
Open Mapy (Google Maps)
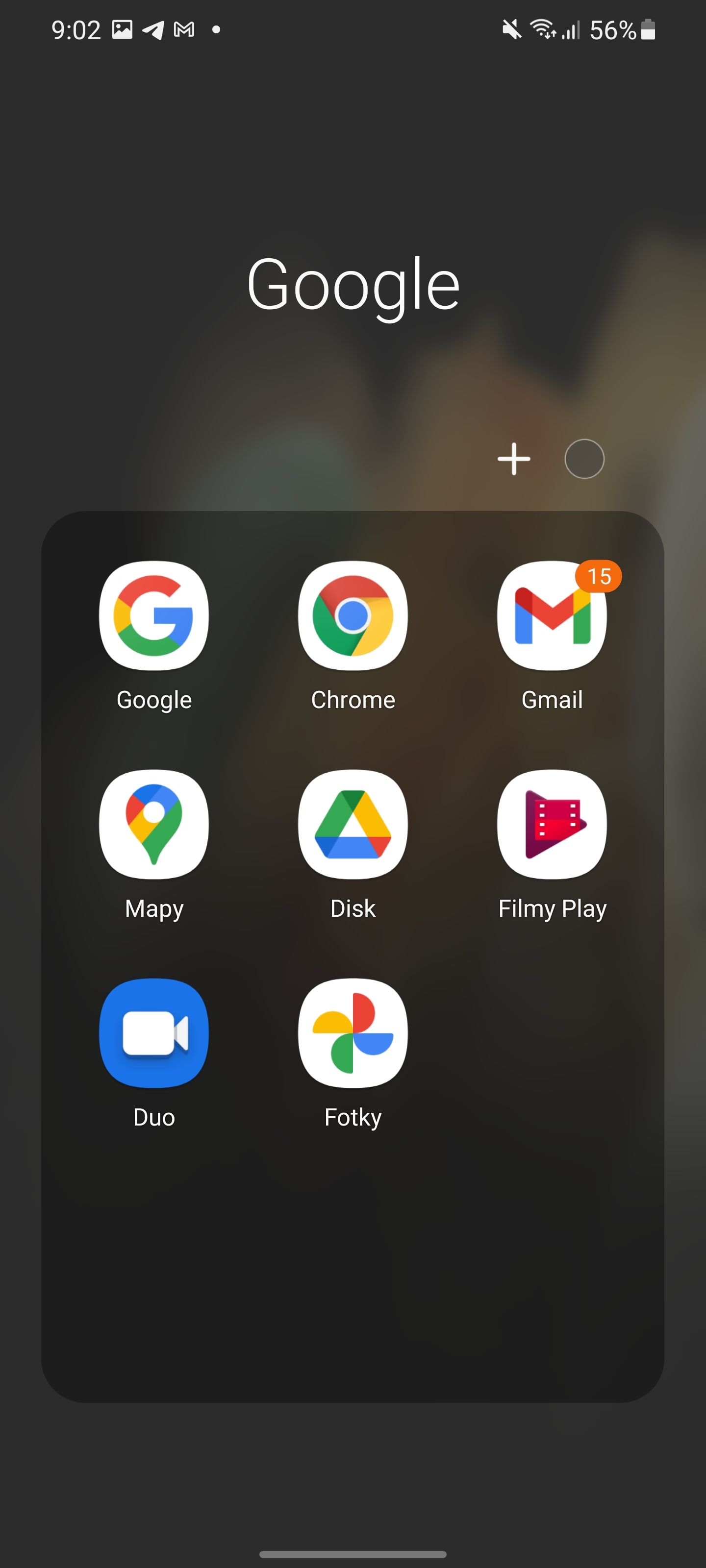(x=154, y=825)
